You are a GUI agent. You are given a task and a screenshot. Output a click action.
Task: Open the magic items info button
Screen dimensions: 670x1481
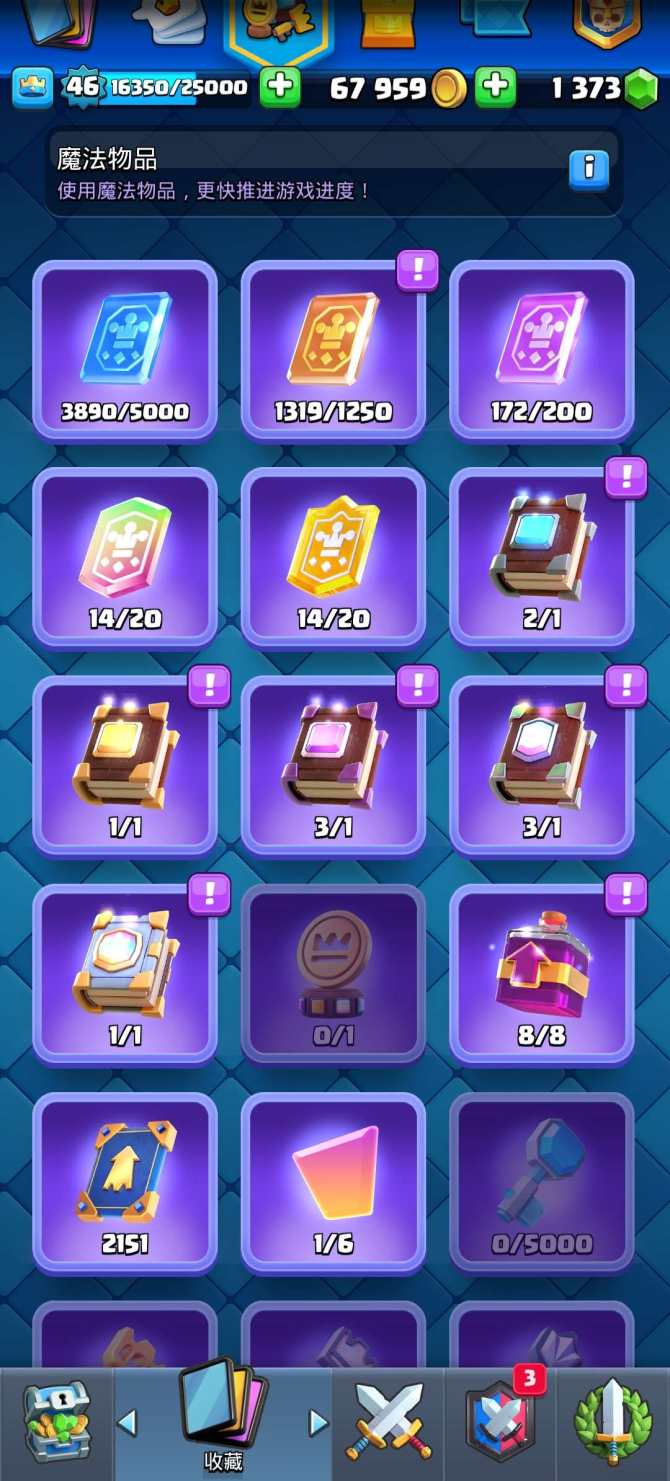[x=589, y=169]
